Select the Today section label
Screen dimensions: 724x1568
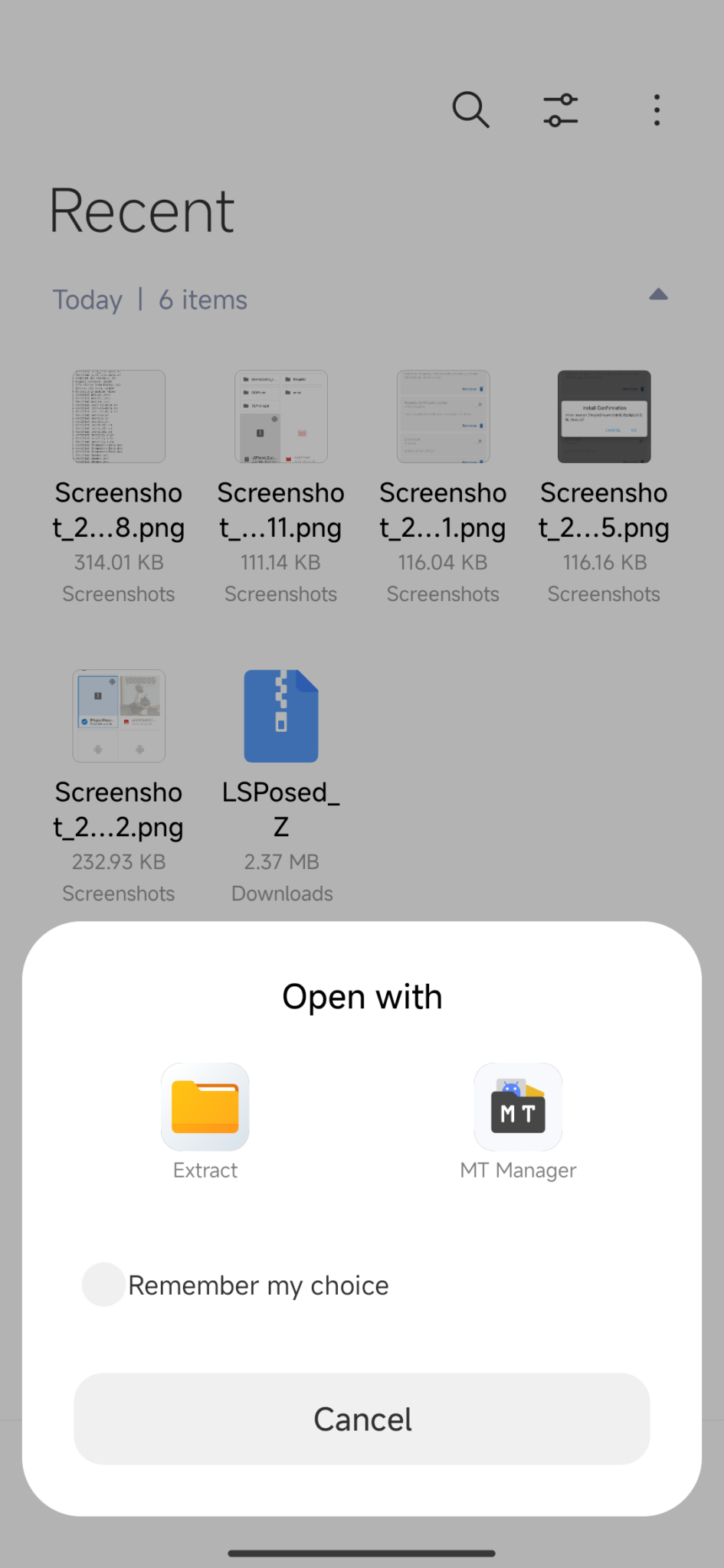(87, 299)
